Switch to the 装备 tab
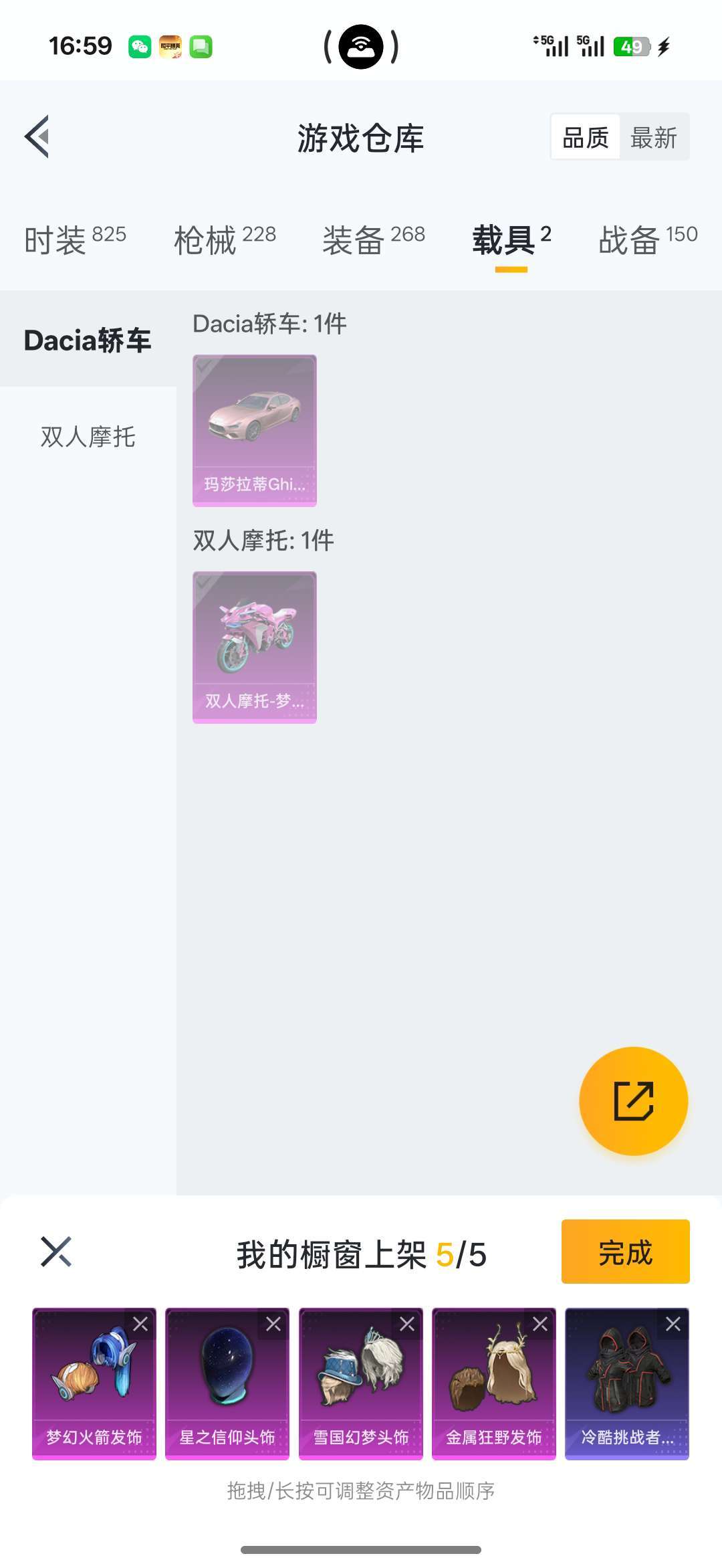The image size is (722, 1568). tap(374, 239)
